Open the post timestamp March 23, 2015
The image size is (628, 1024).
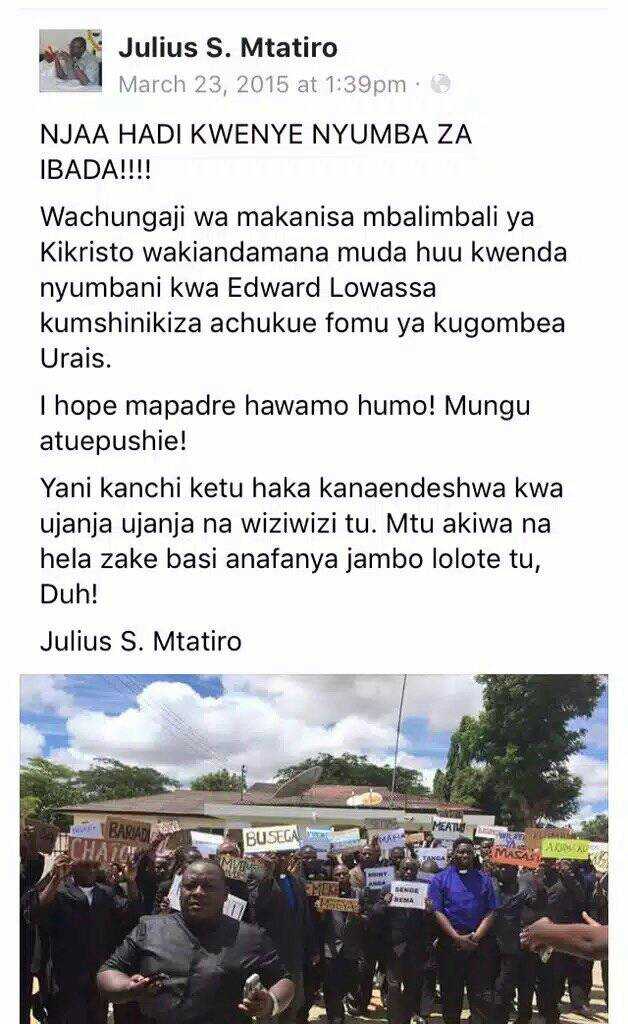[x=262, y=84]
